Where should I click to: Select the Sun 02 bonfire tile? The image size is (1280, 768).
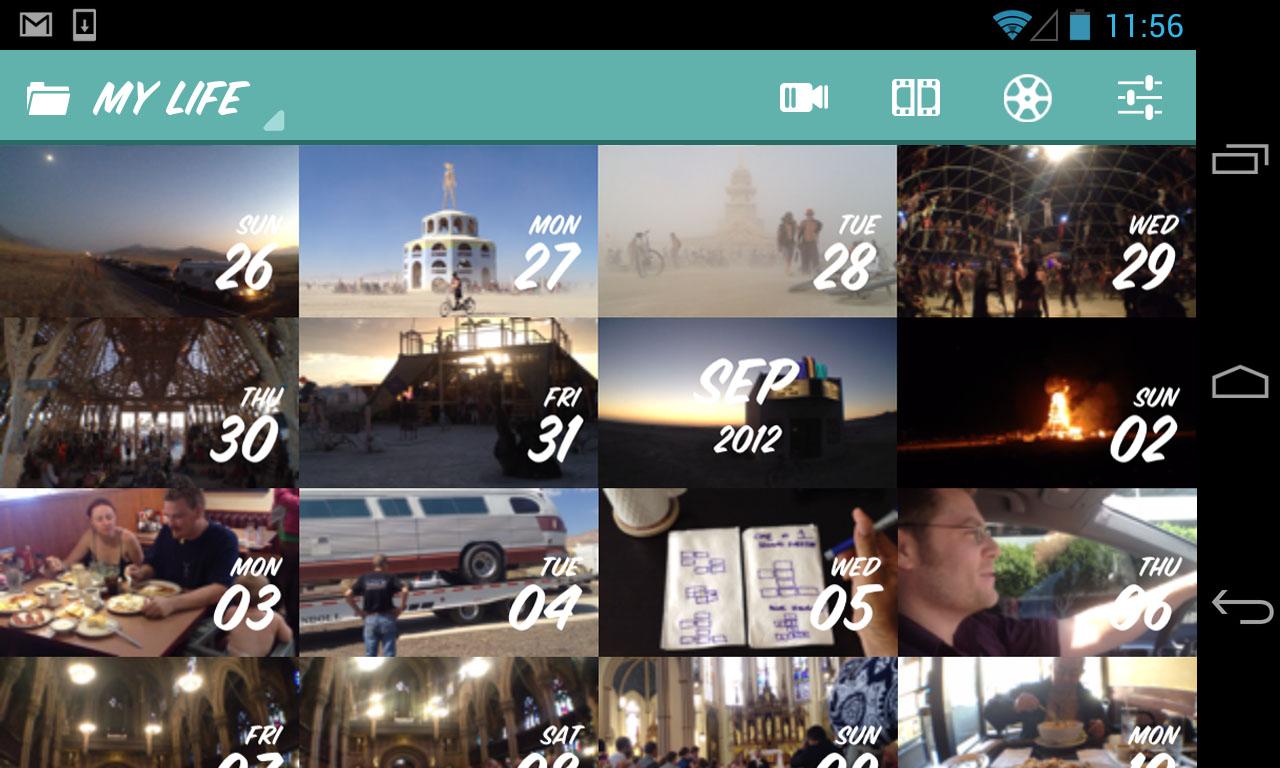[1046, 403]
